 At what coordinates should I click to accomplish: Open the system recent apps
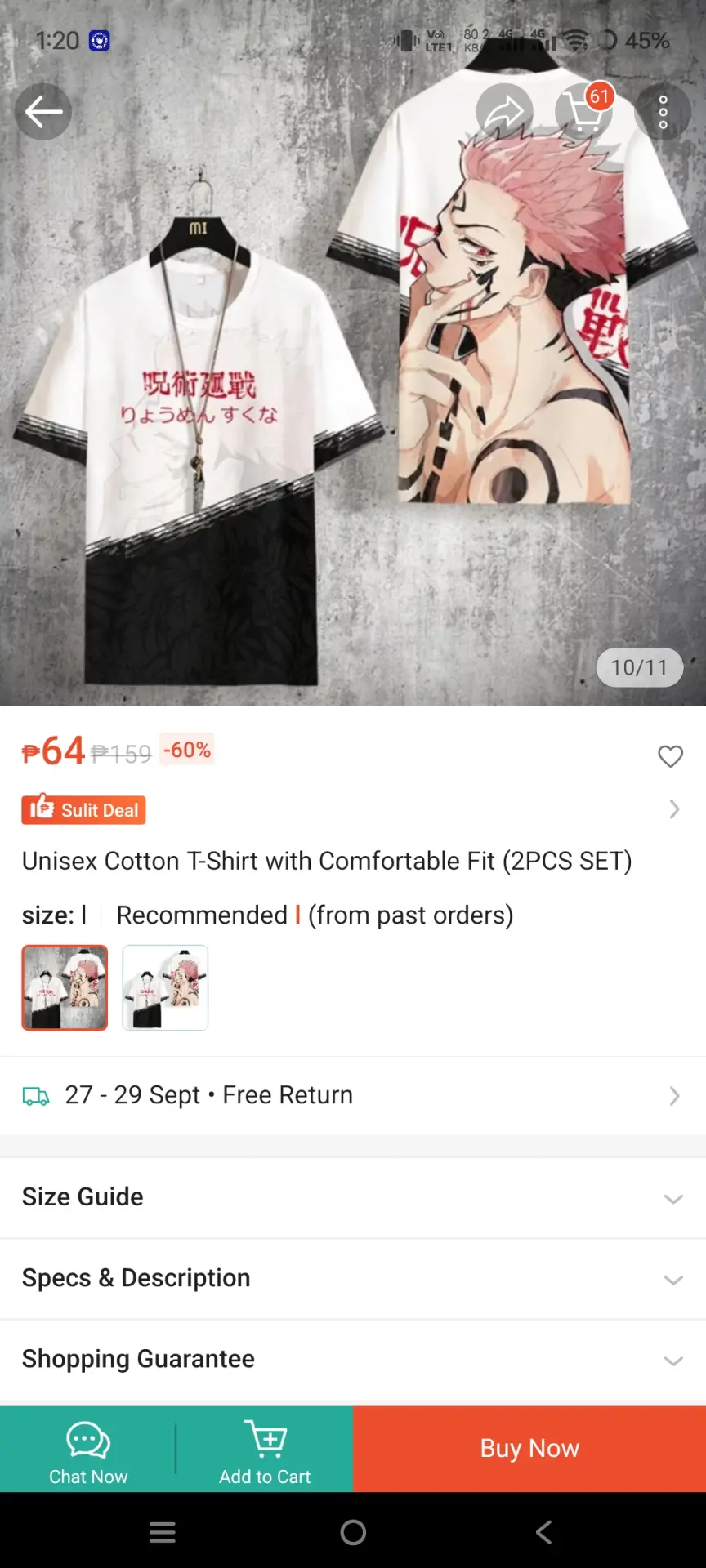click(163, 1532)
